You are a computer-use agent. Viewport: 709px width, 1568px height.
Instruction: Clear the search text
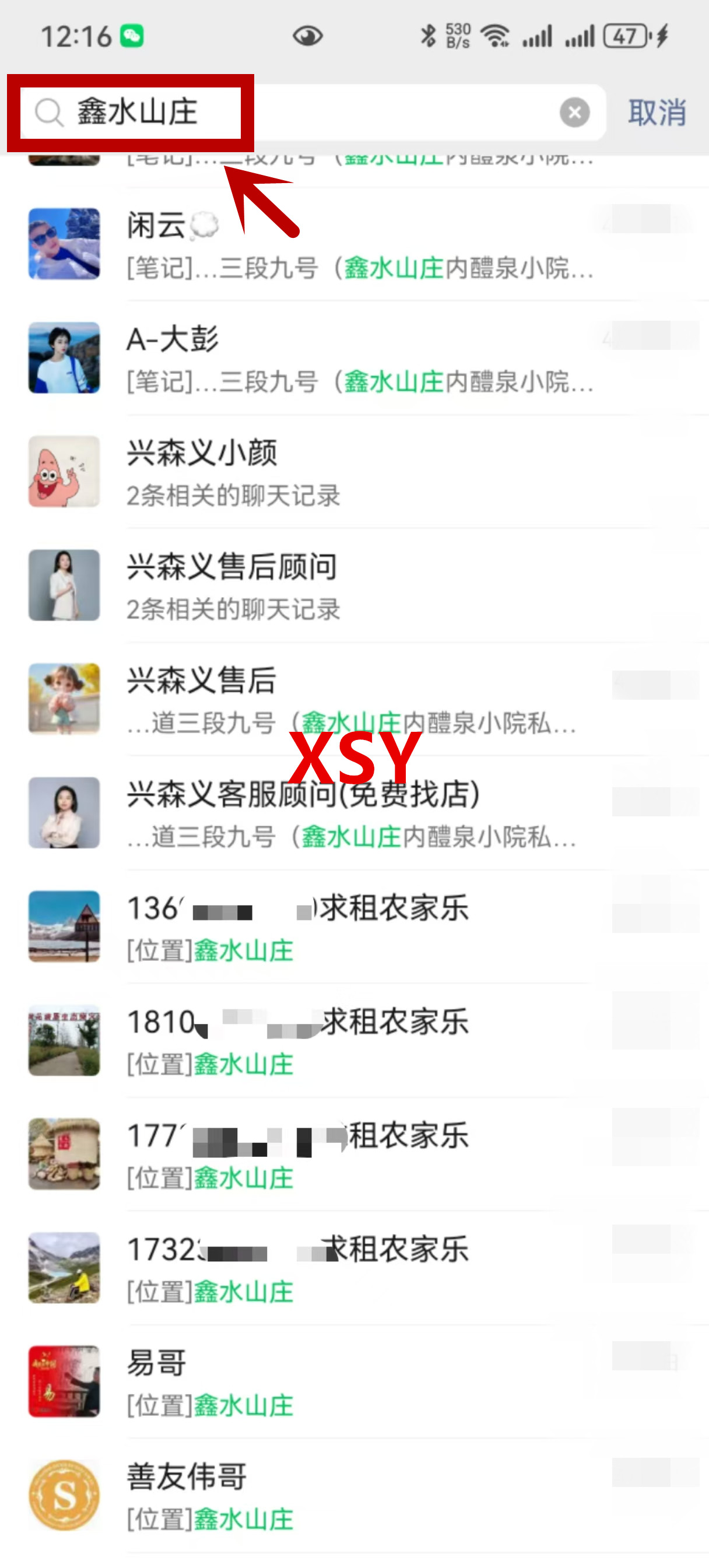574,113
